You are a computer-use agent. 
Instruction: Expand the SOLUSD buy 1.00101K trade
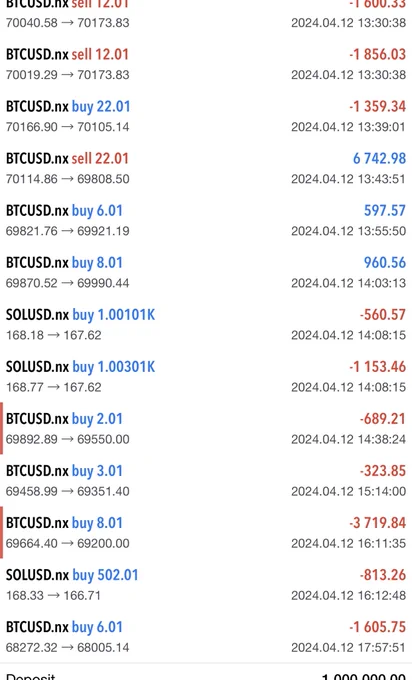pyautogui.click(x=206, y=324)
